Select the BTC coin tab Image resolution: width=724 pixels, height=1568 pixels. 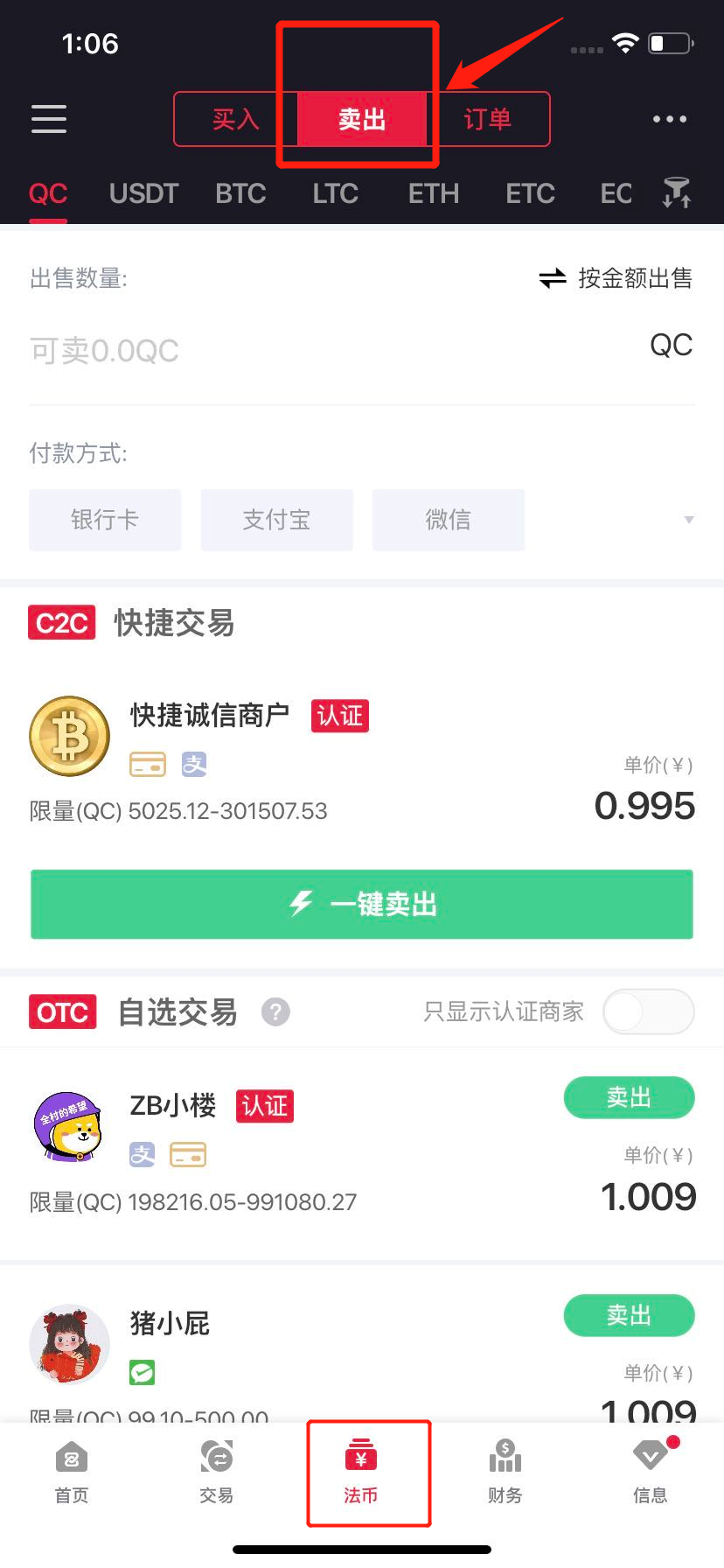pos(240,193)
